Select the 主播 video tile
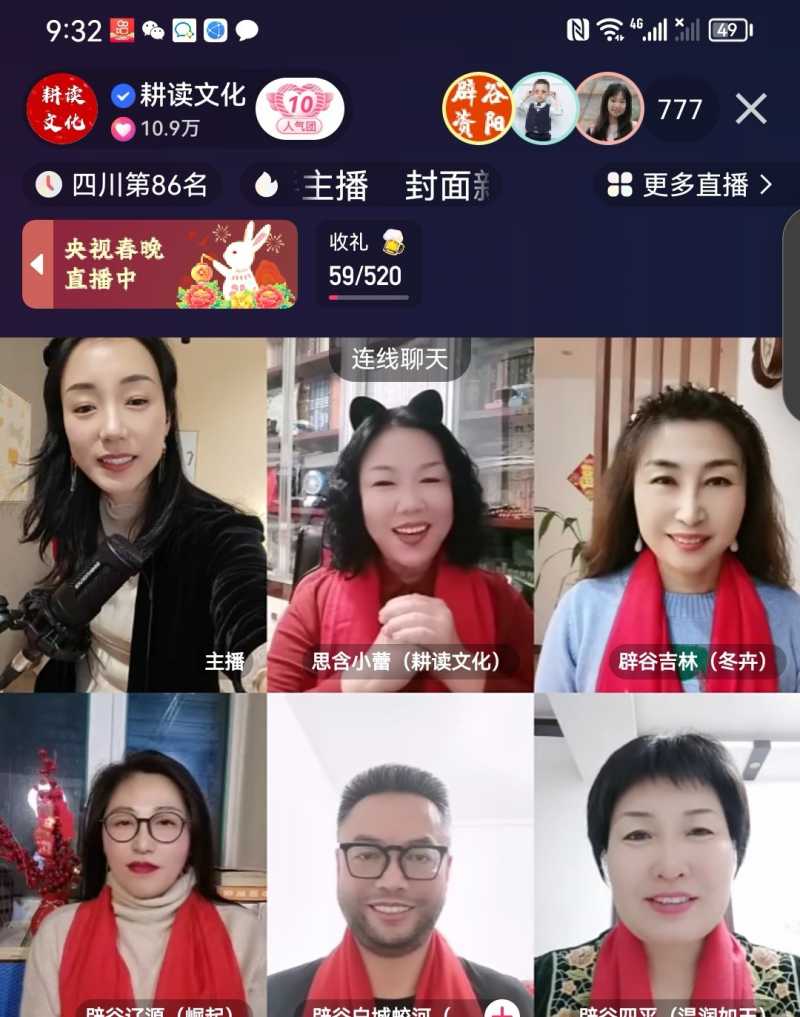Viewport: 800px width, 1017px height. (x=133, y=515)
